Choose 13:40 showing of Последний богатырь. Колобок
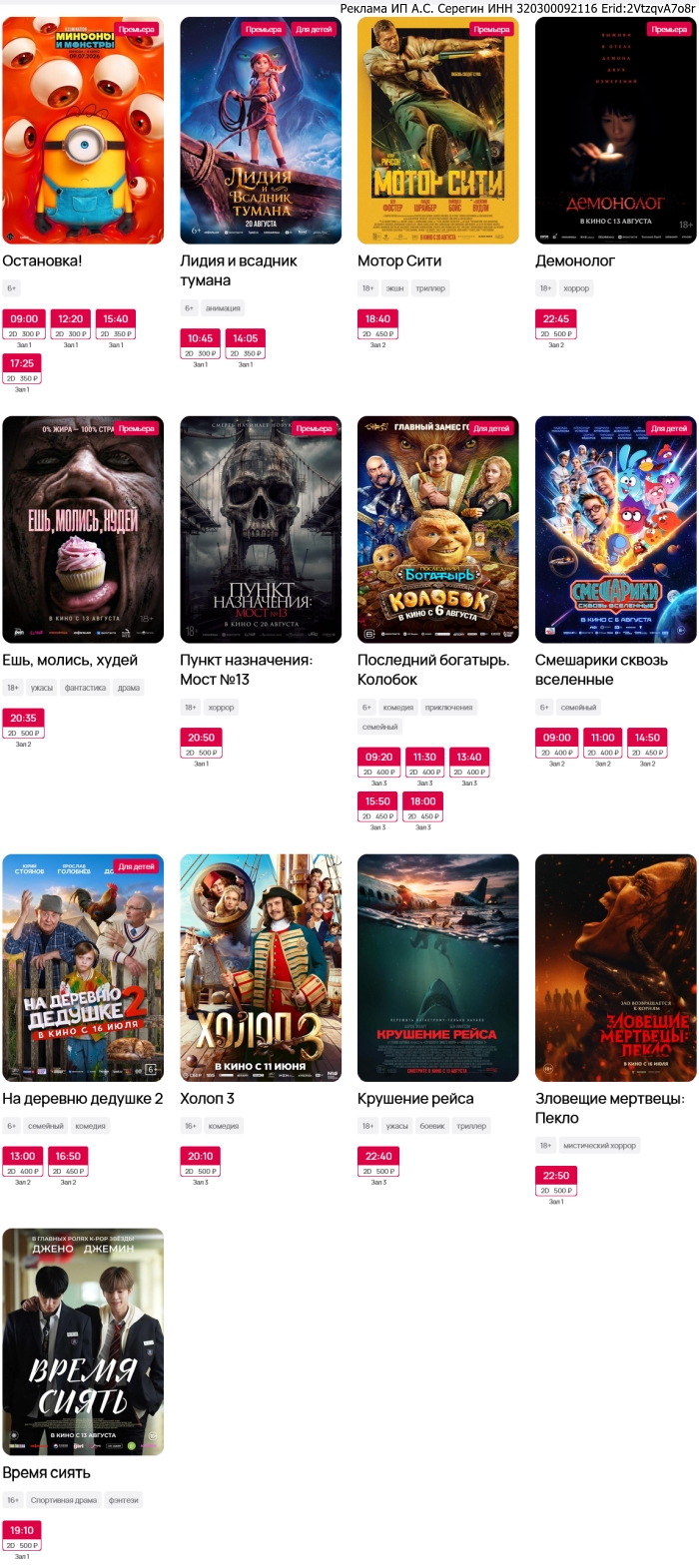Screen dimensions: 699x1568 pyautogui.click(x=469, y=764)
